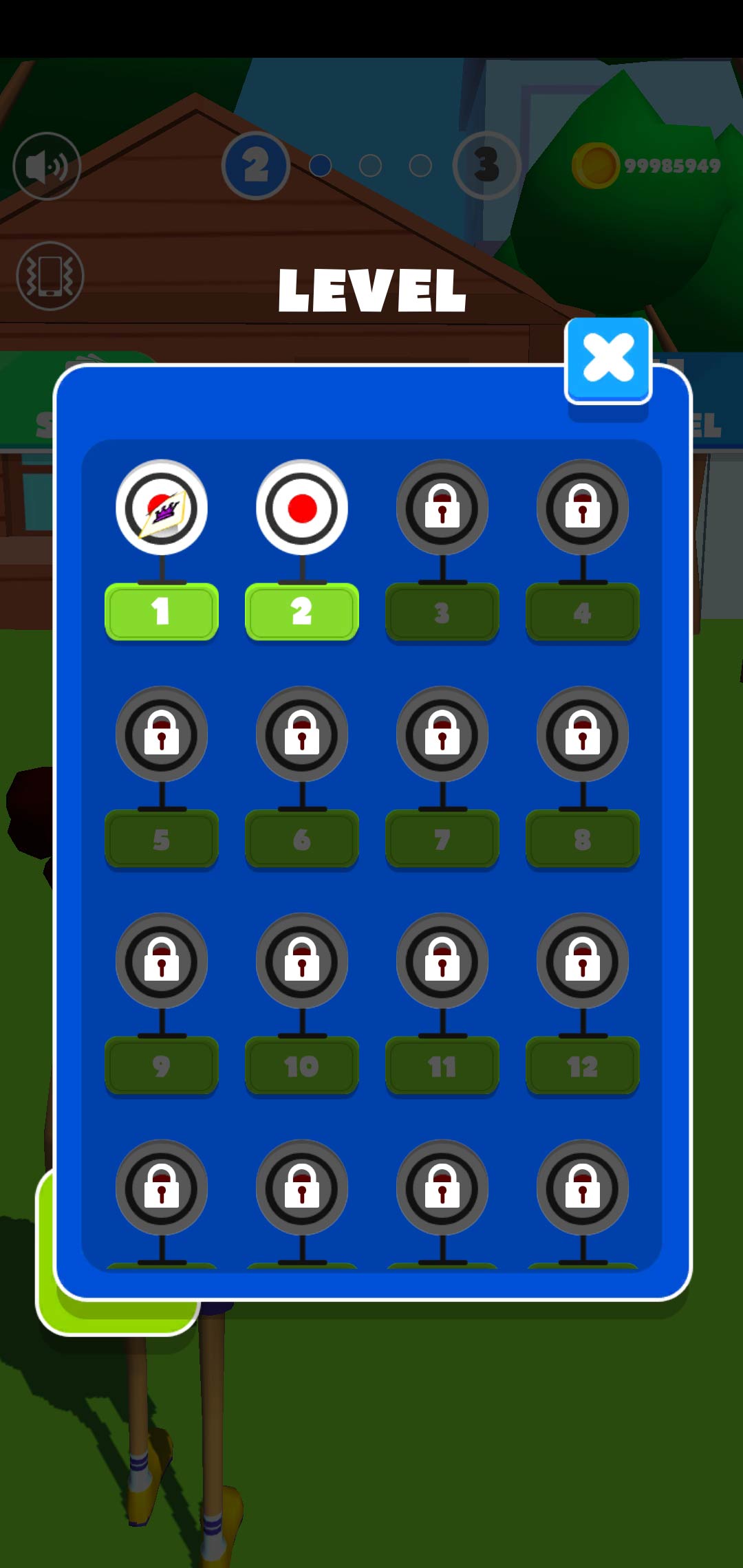The width and height of the screenshot is (743, 1568).
Task: Close the level selection dialog
Action: (x=608, y=359)
